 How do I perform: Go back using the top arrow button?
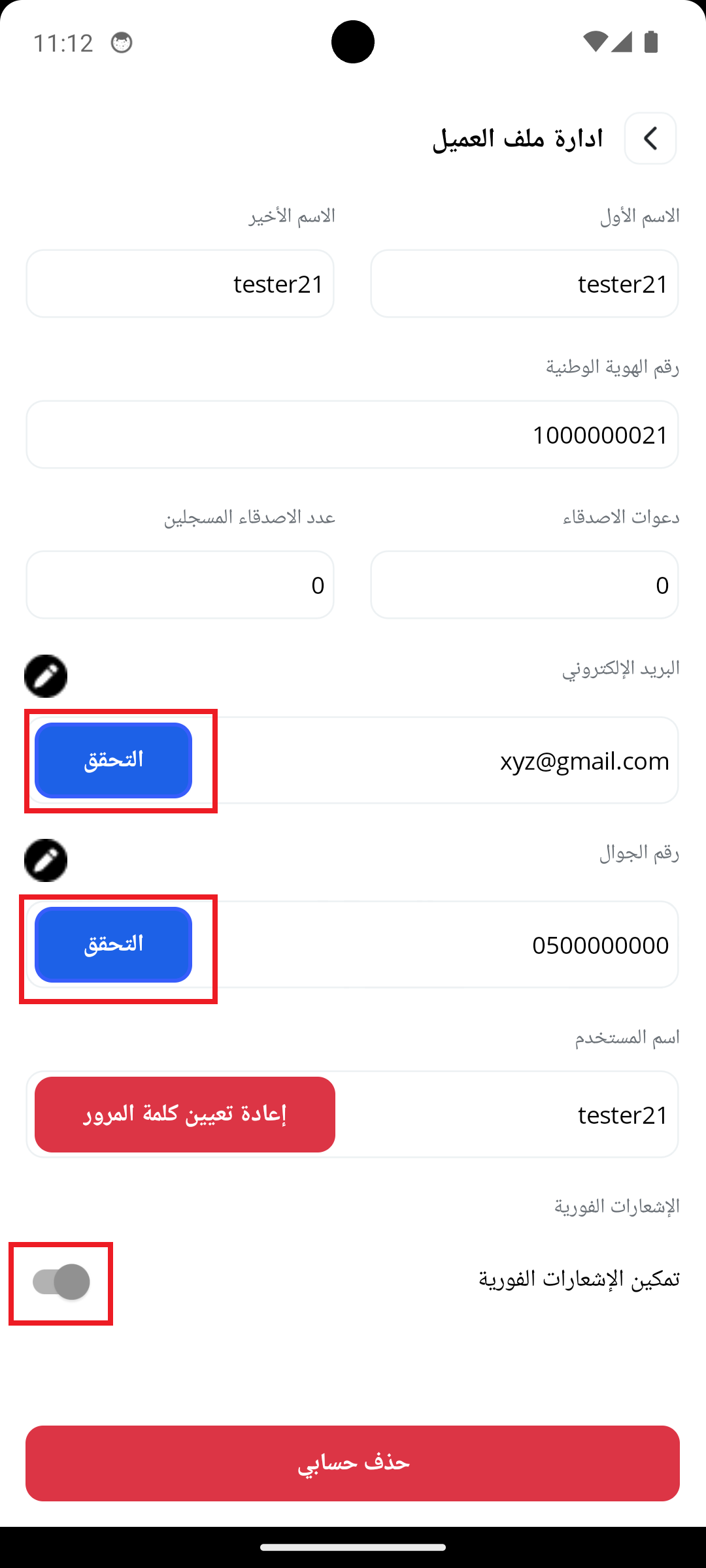(x=650, y=139)
